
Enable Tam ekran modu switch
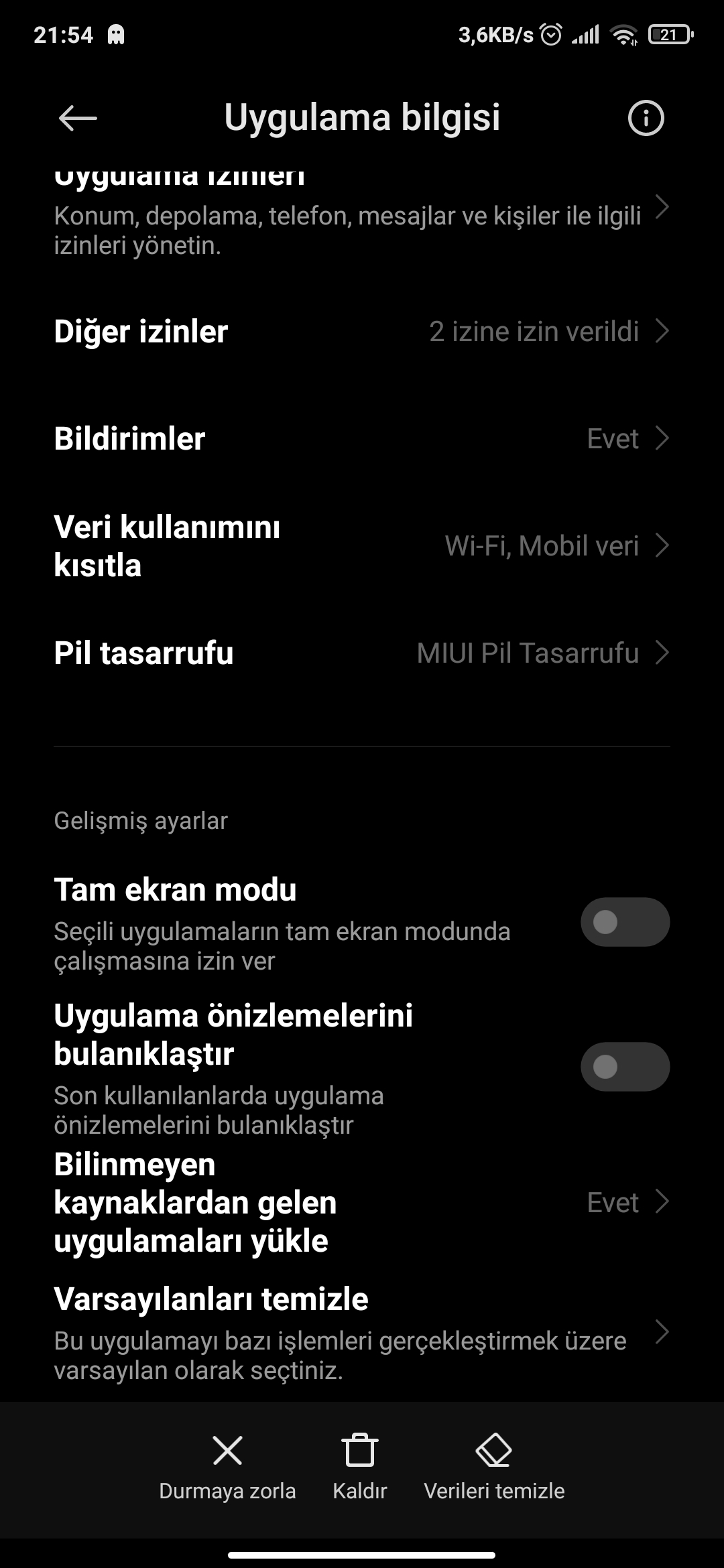625,922
